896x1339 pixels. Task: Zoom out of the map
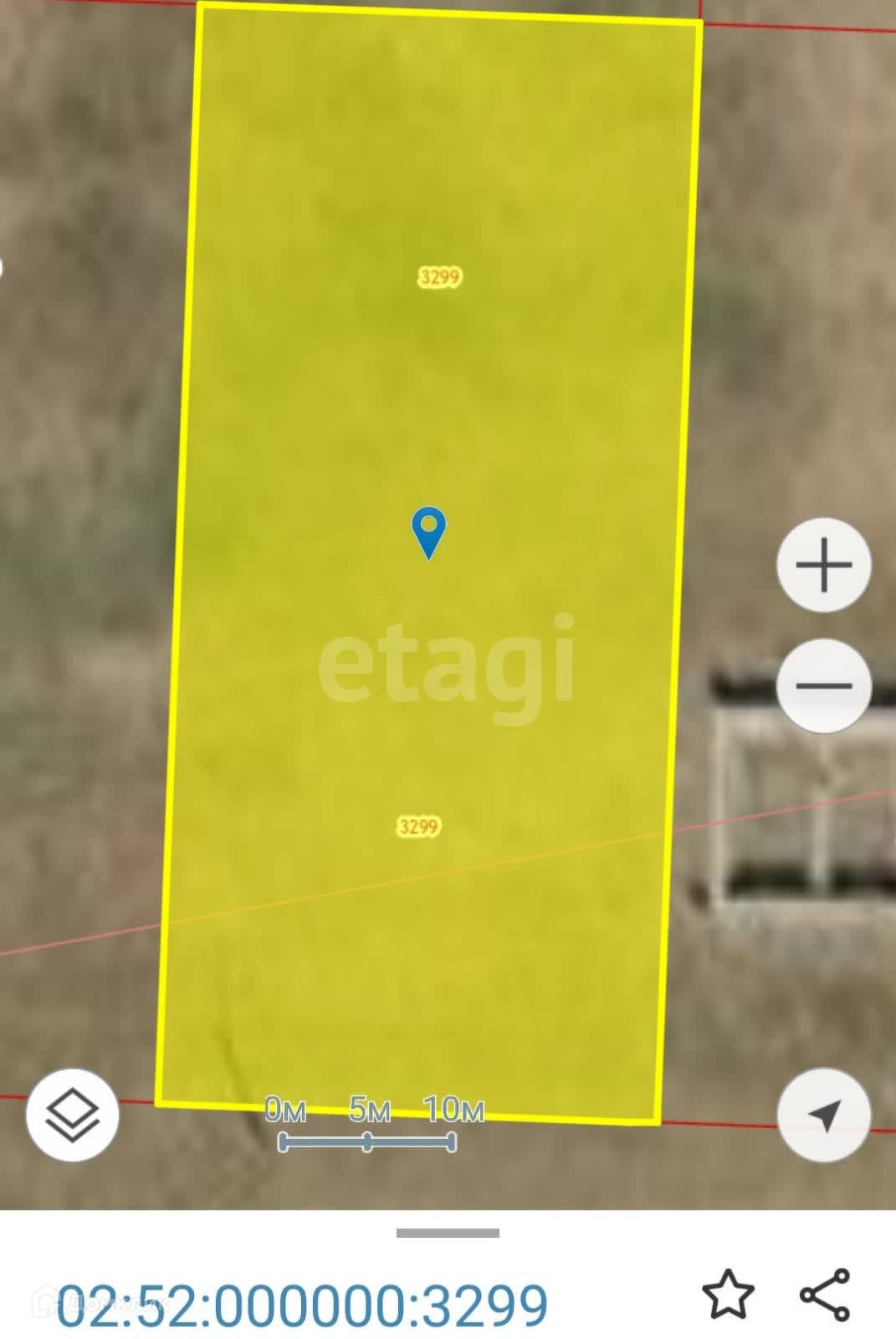824,686
